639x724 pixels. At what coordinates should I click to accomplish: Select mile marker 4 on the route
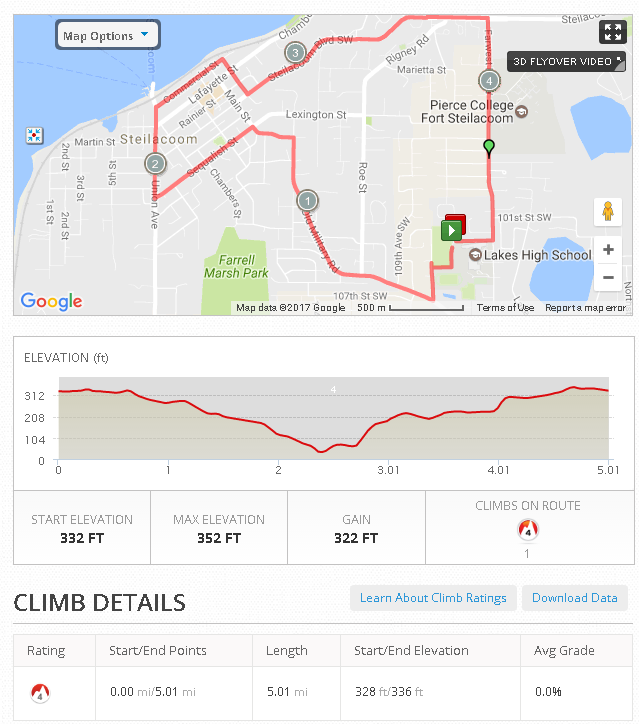488,80
